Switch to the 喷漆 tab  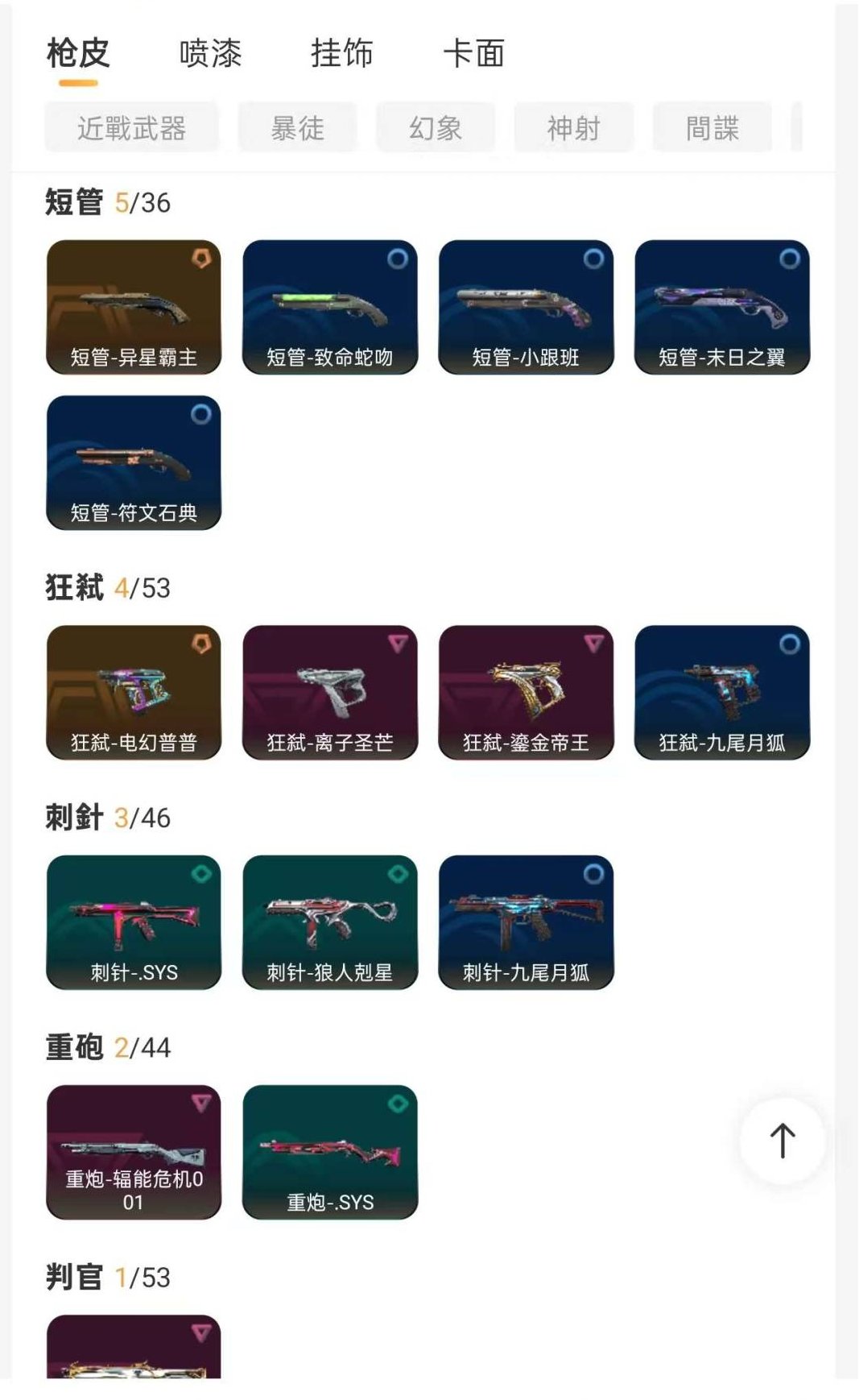coord(209,55)
